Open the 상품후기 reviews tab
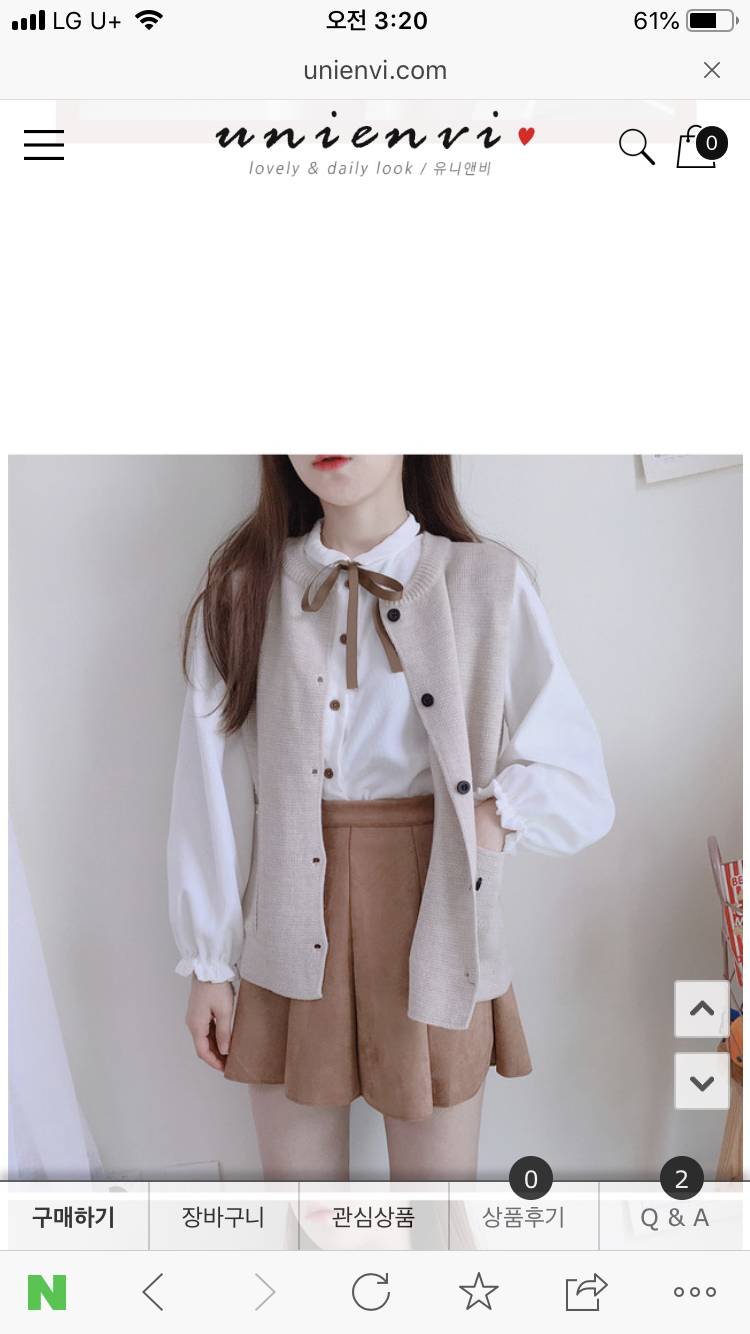 523,1217
